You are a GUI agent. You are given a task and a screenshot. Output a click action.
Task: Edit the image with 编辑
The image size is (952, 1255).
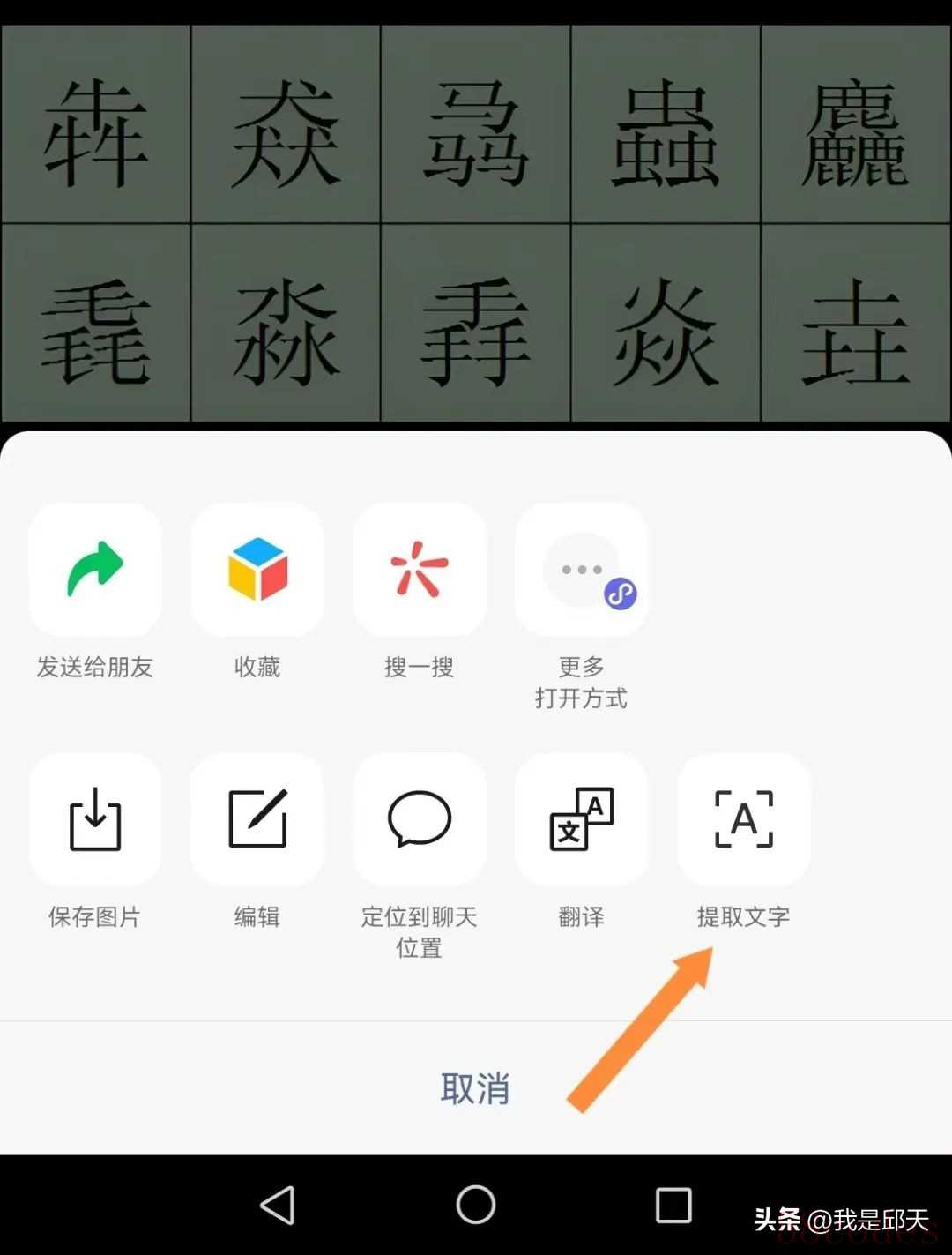pyautogui.click(x=257, y=819)
